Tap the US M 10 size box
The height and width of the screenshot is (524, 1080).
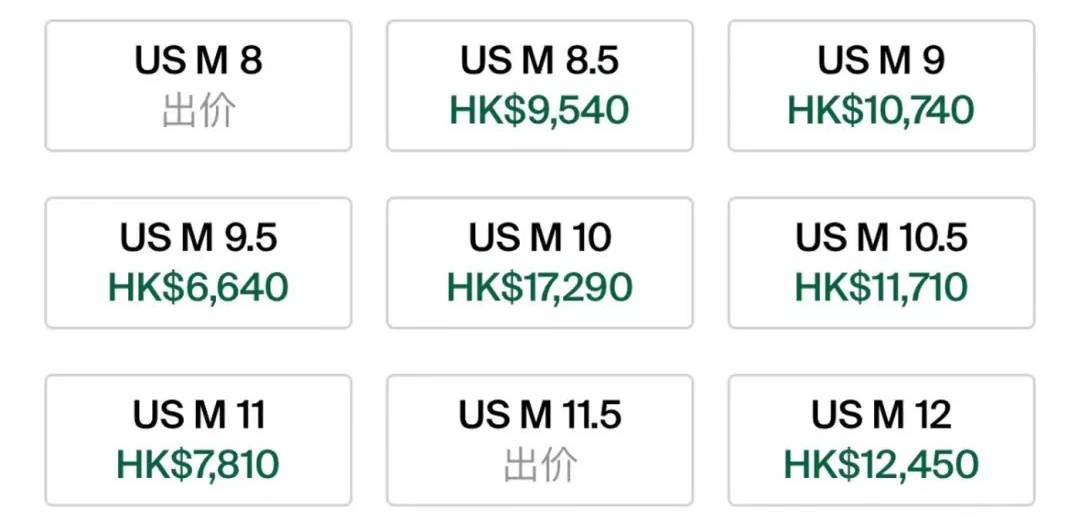[x=540, y=263]
